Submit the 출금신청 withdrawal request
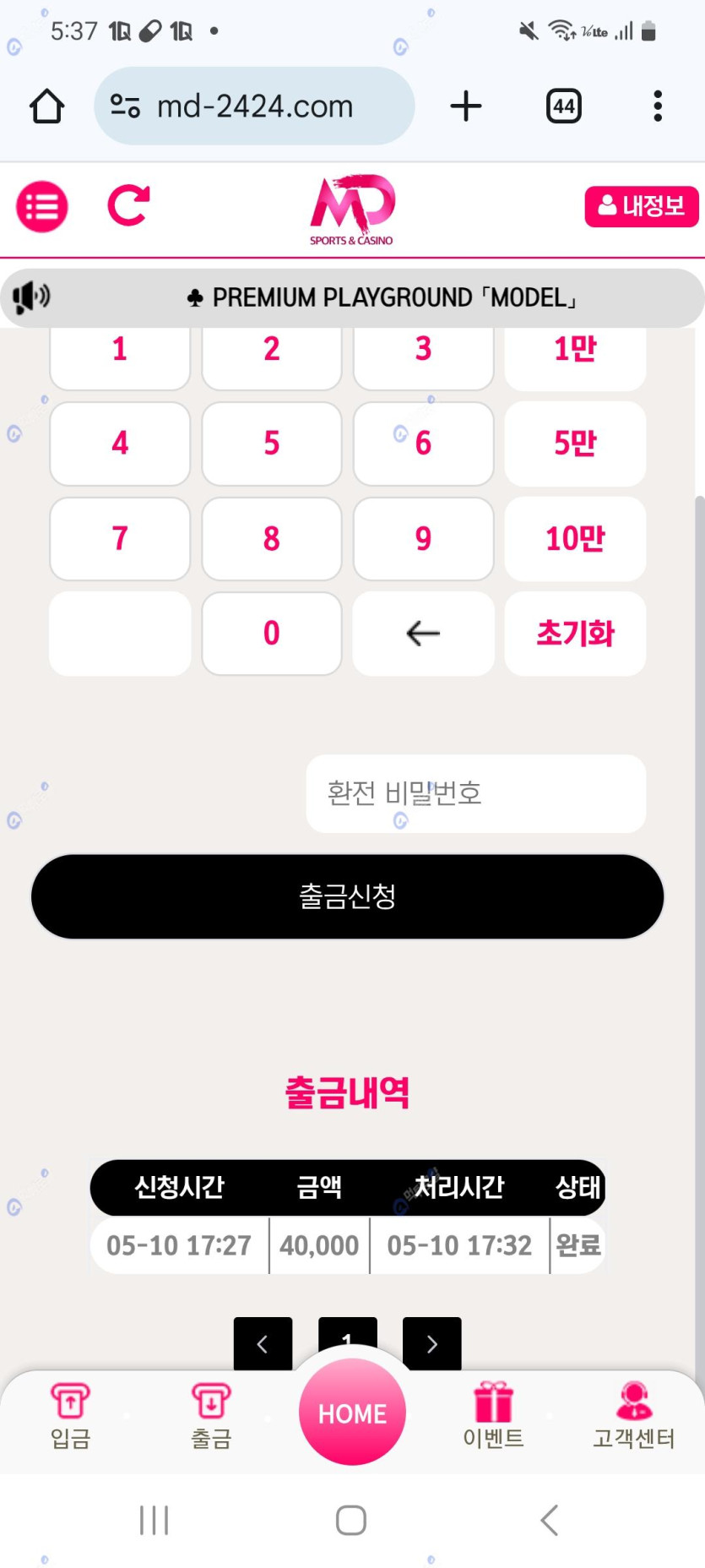705x1568 pixels. click(347, 896)
